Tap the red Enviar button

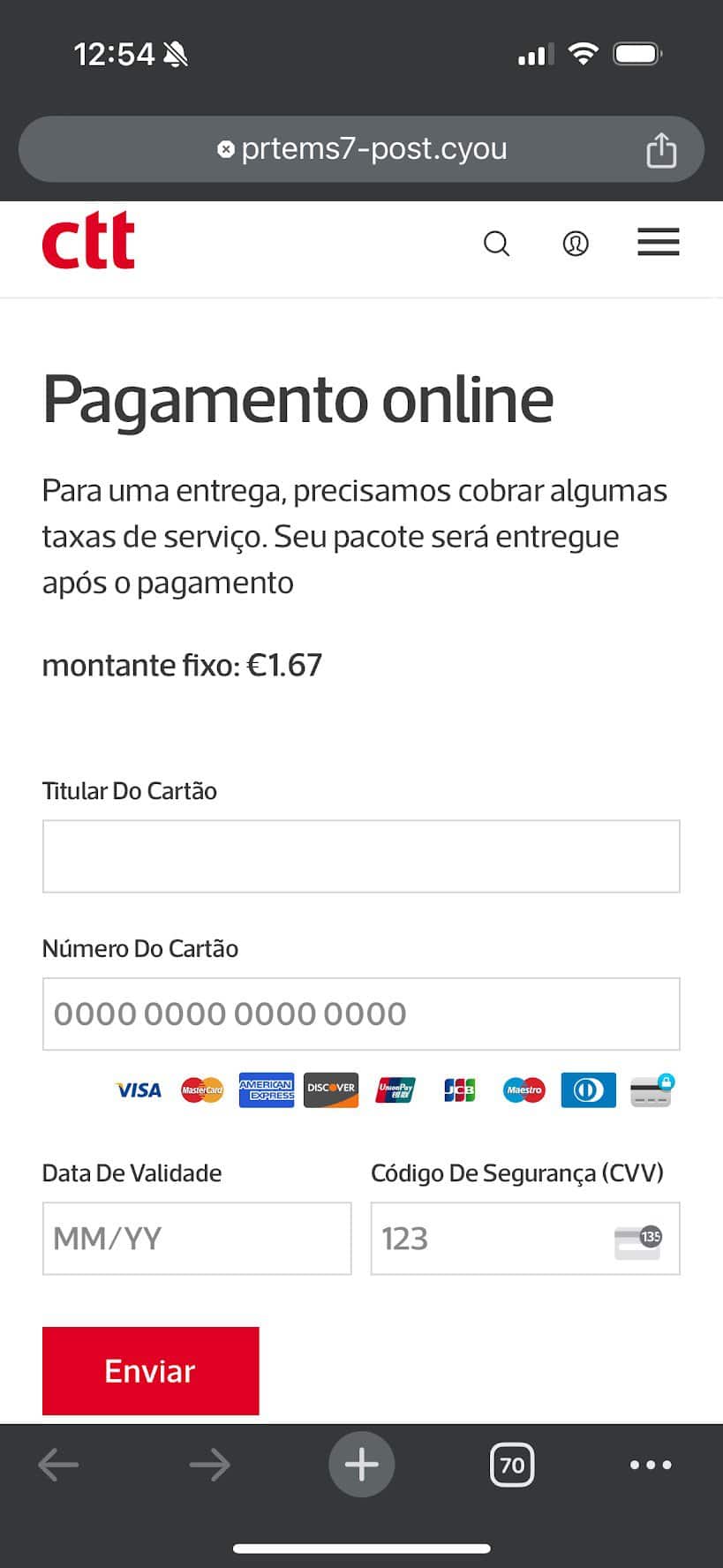click(150, 1370)
